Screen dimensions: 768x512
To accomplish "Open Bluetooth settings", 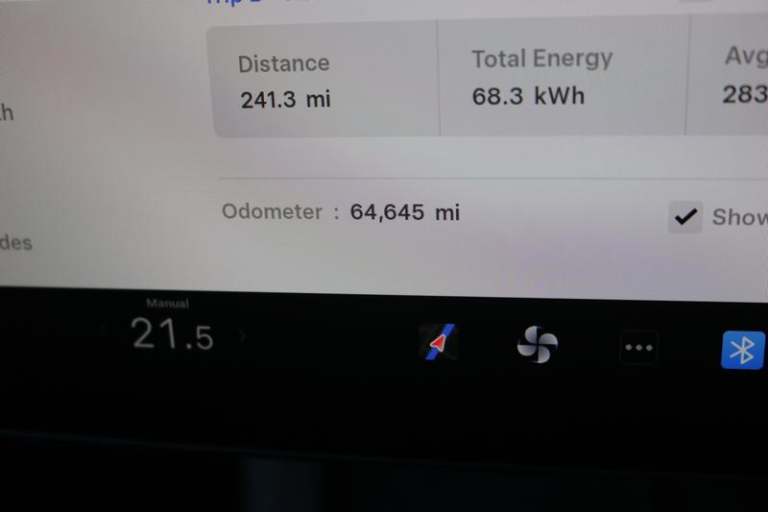I will (742, 350).
